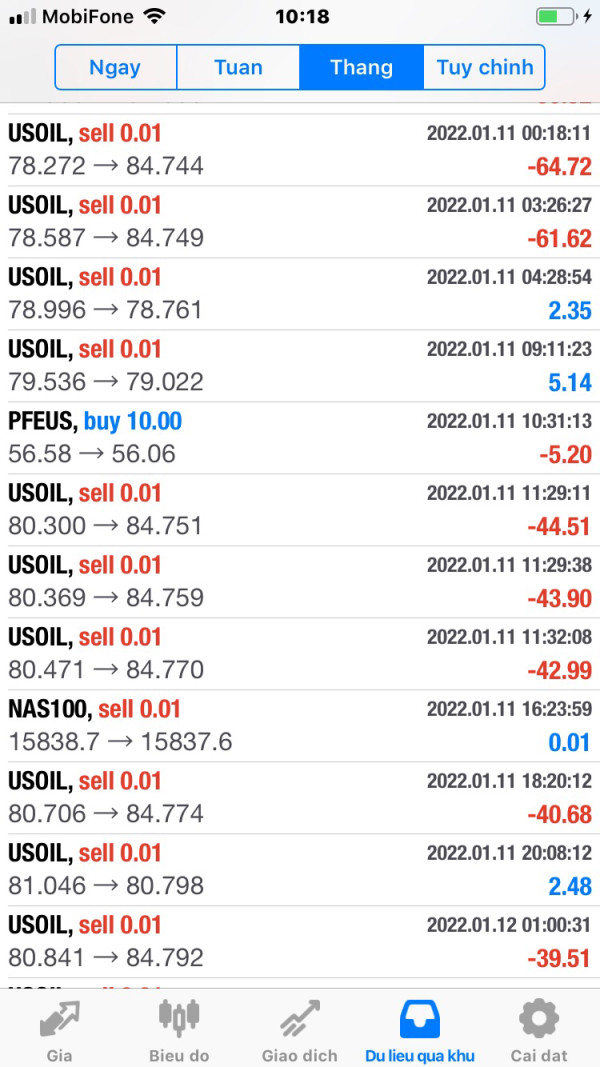Open the USOIL trade from 2022.01.12 01:00:31
The height and width of the screenshot is (1067, 600).
[x=300, y=942]
